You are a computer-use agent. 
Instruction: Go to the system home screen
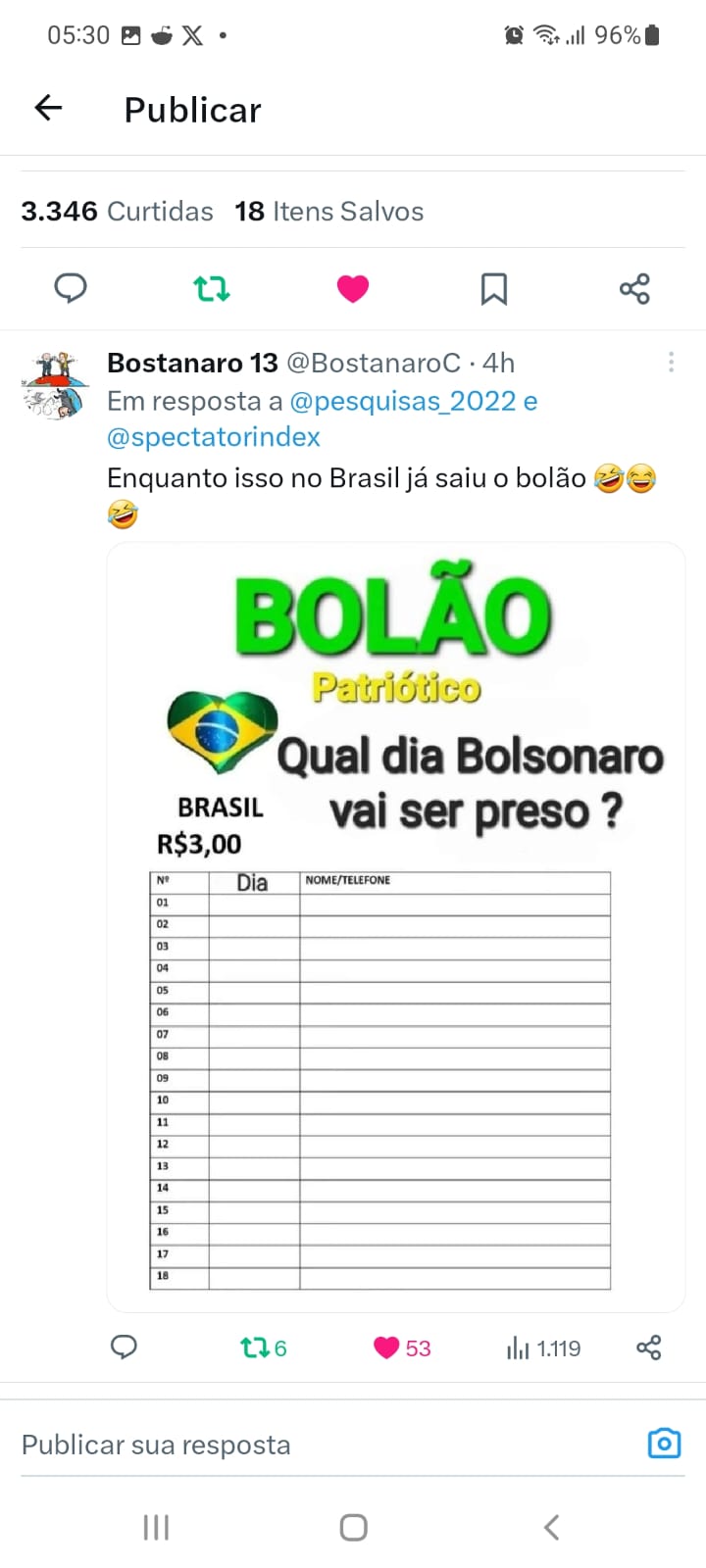click(353, 1527)
